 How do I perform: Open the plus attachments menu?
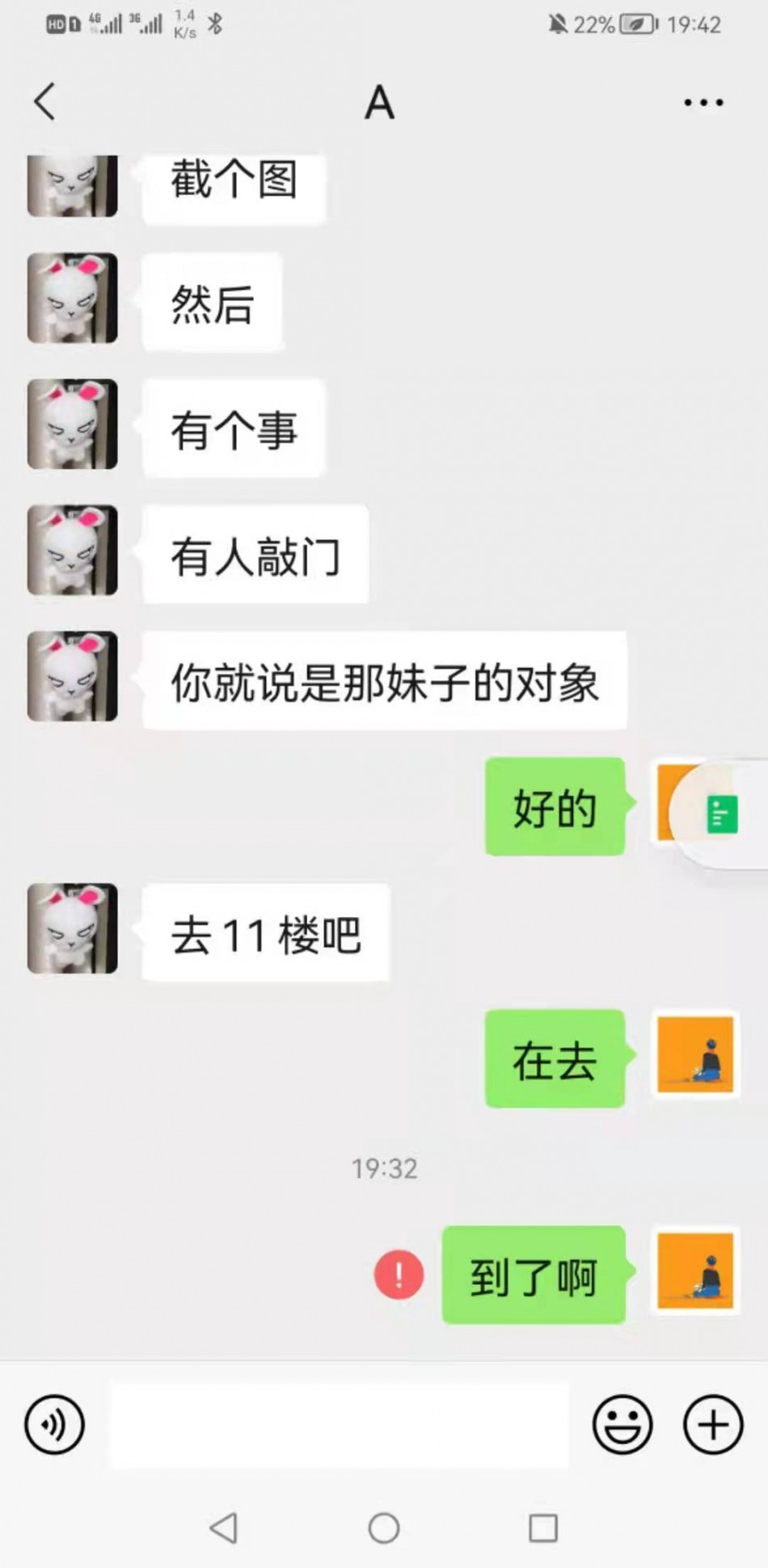pos(713,1424)
